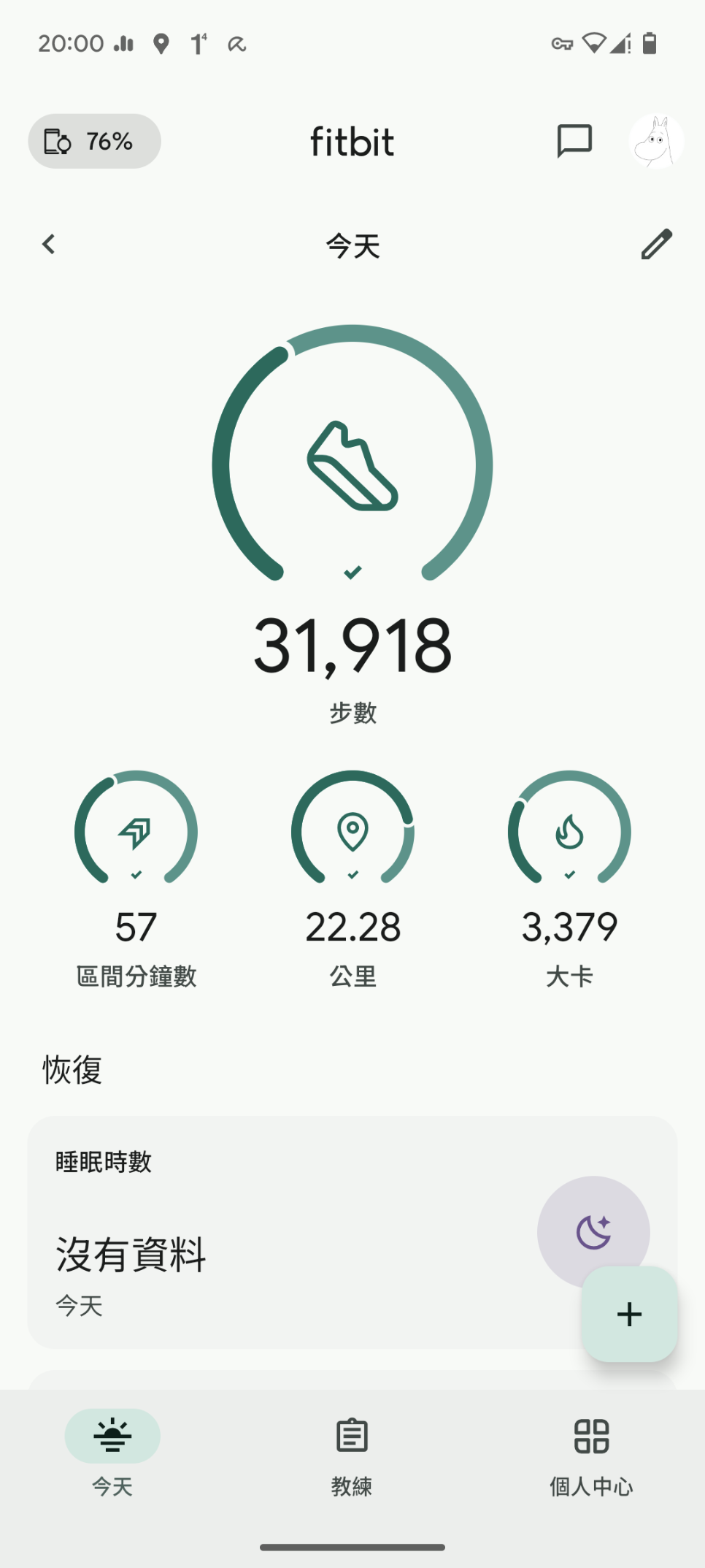Edit the Today dashboard with pencil icon
Viewport: 705px width, 1568px height.
pyautogui.click(x=656, y=244)
